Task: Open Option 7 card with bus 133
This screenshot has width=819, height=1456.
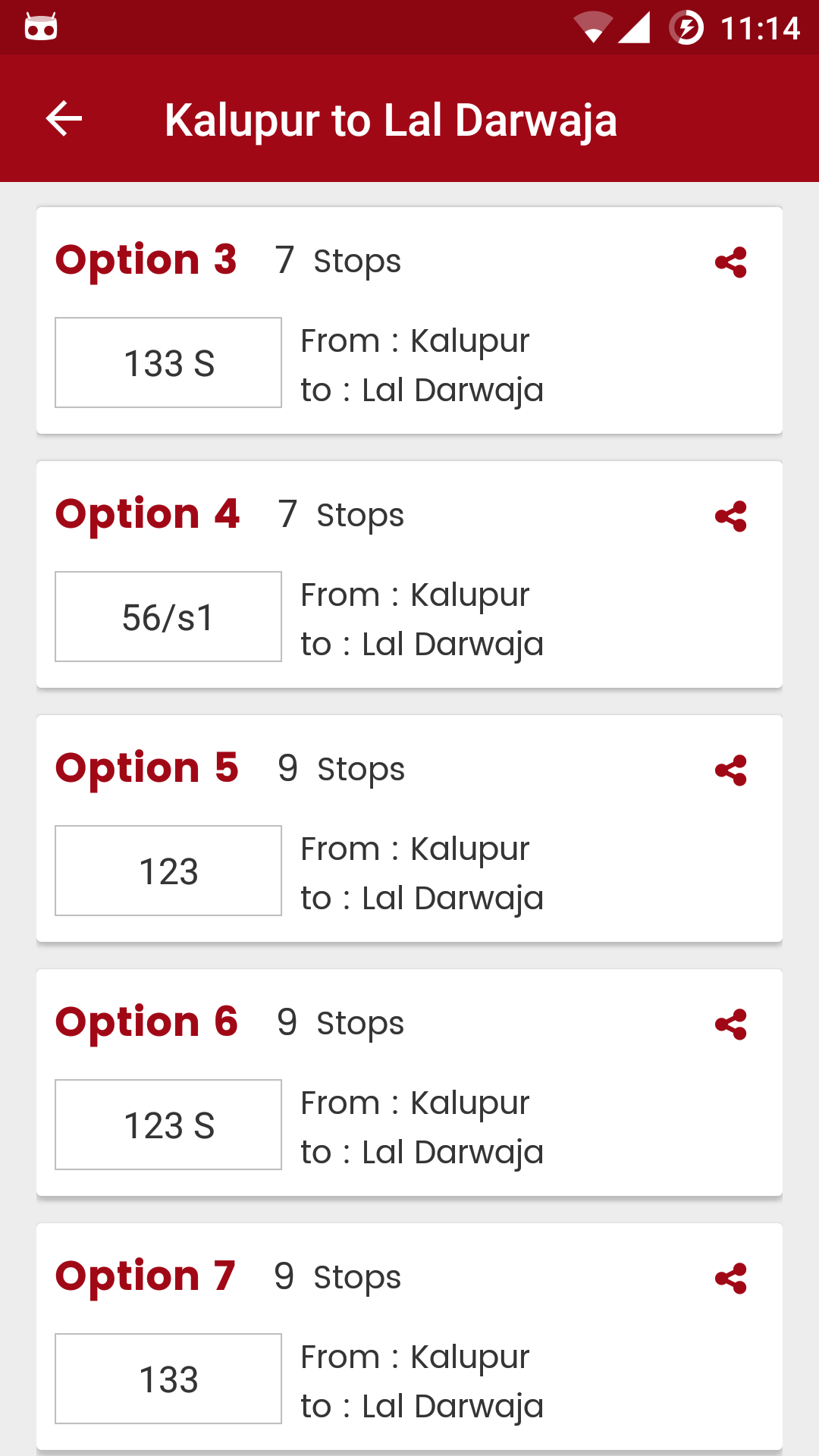Action: pyautogui.click(x=409, y=1336)
